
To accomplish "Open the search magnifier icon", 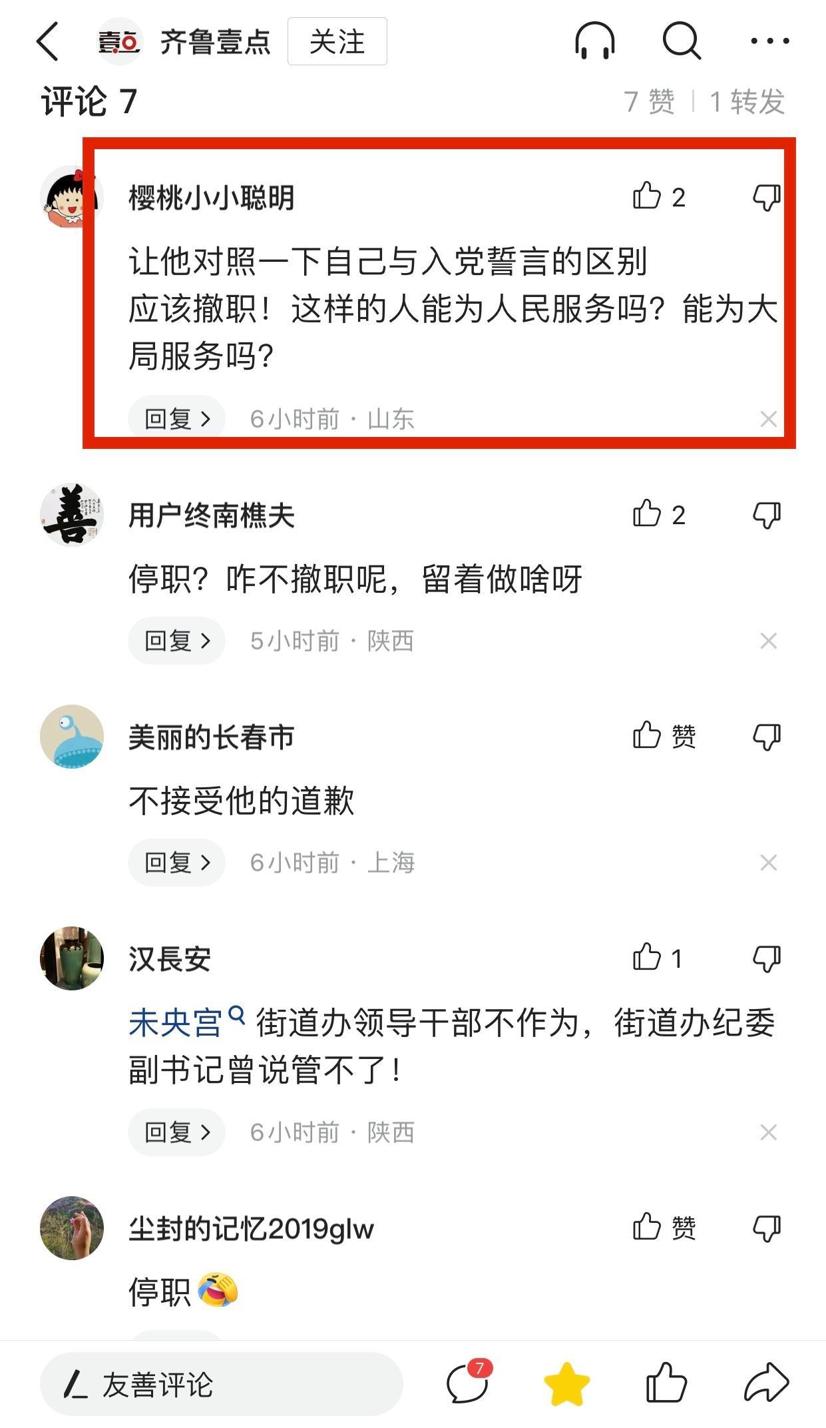I will point(681,42).
